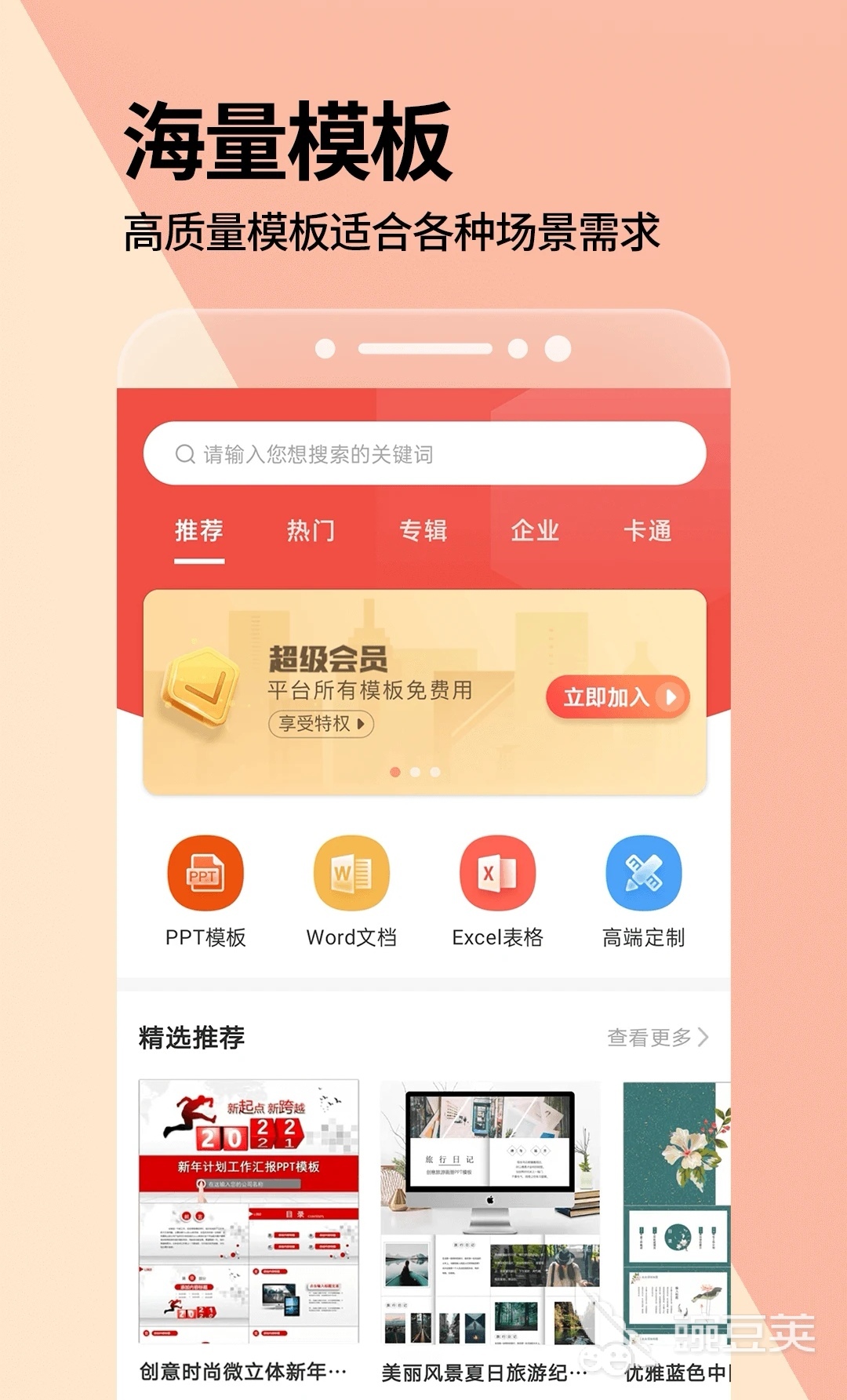
Task: Select the 卡通 category
Action: (x=649, y=532)
